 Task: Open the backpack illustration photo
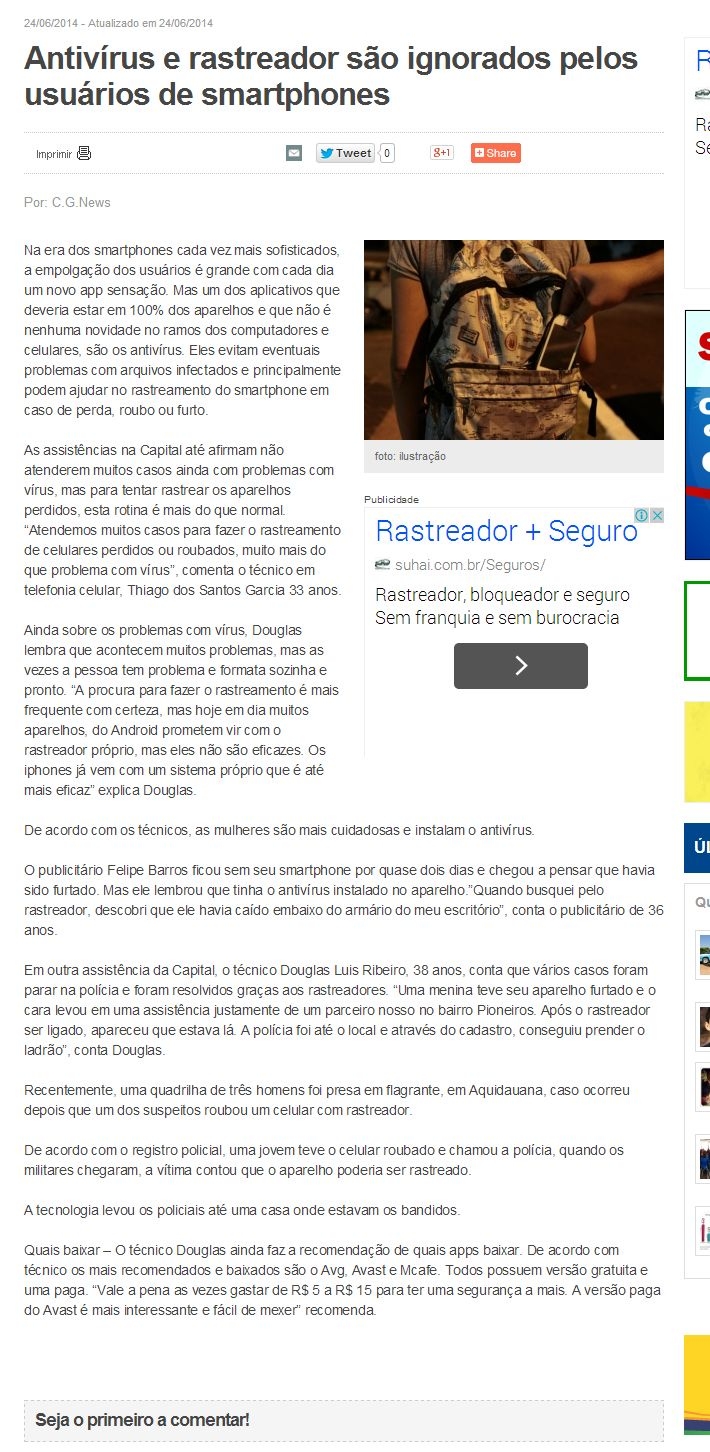click(x=514, y=340)
